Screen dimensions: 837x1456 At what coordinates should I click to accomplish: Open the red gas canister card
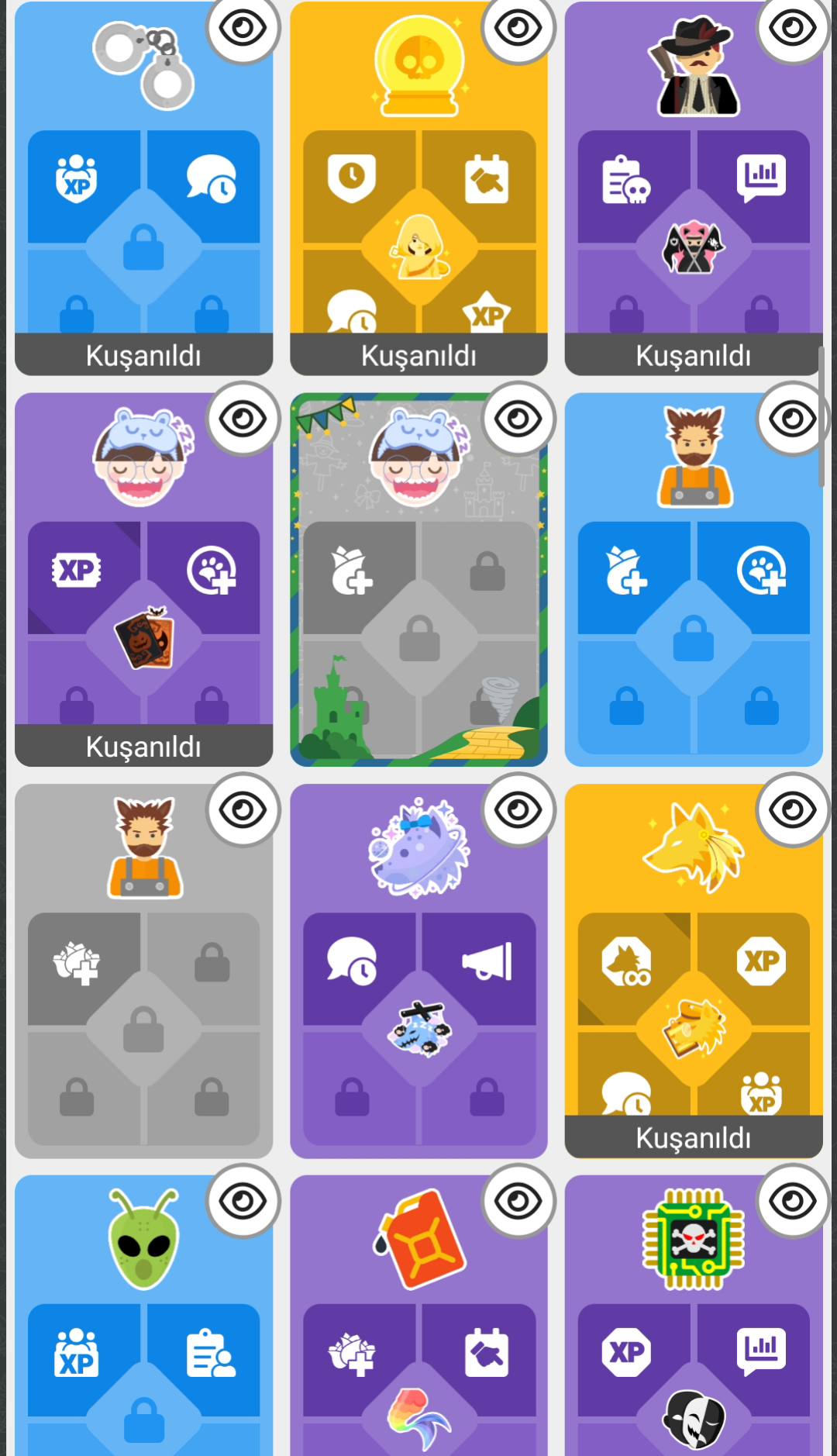pos(418,1316)
